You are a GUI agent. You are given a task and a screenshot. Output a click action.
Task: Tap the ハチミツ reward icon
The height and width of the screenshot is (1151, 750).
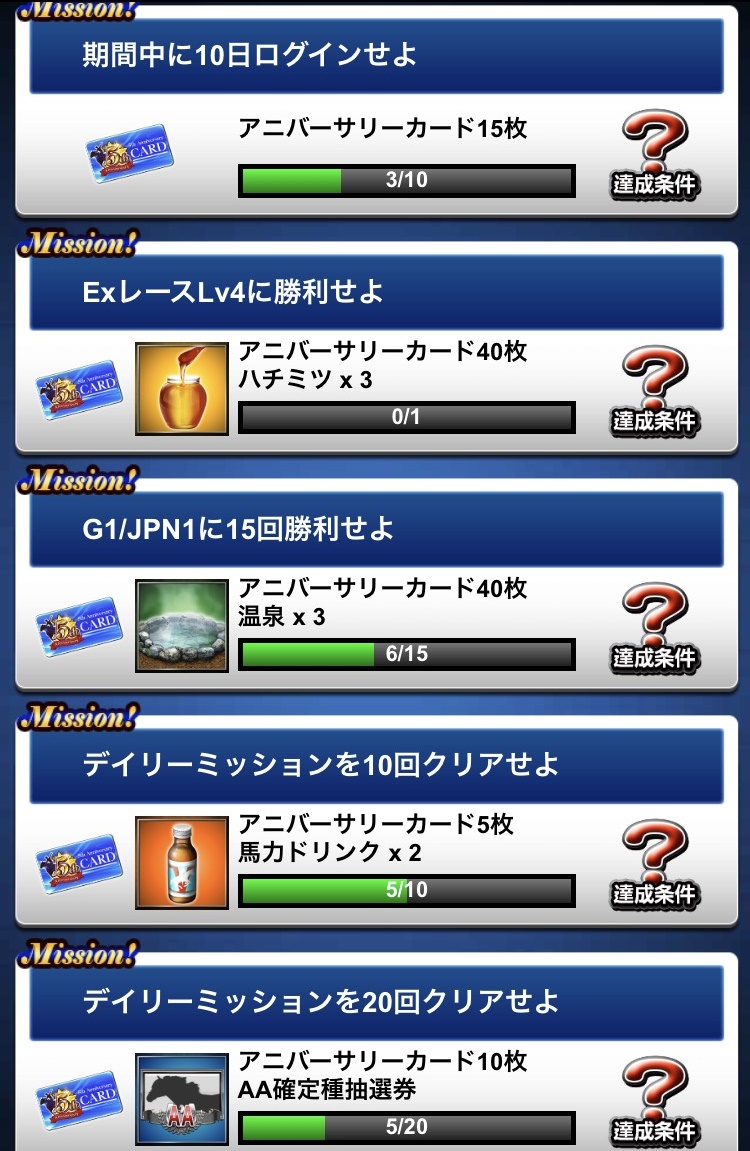pyautogui.click(x=182, y=390)
